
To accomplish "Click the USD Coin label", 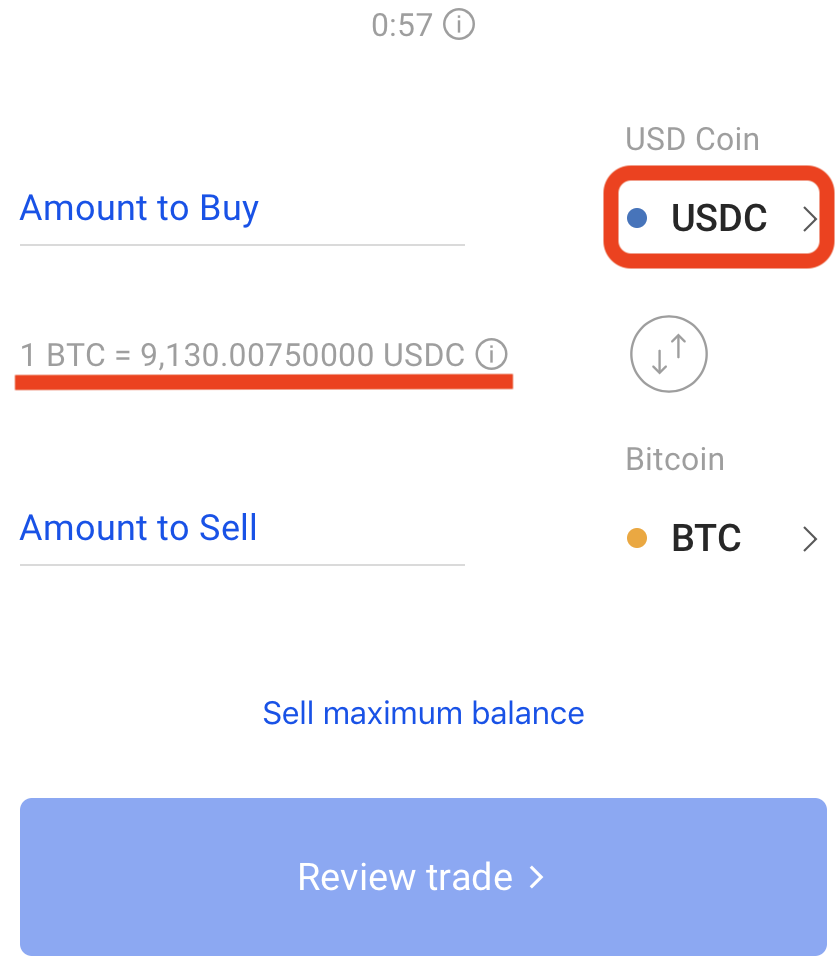I will (x=691, y=139).
